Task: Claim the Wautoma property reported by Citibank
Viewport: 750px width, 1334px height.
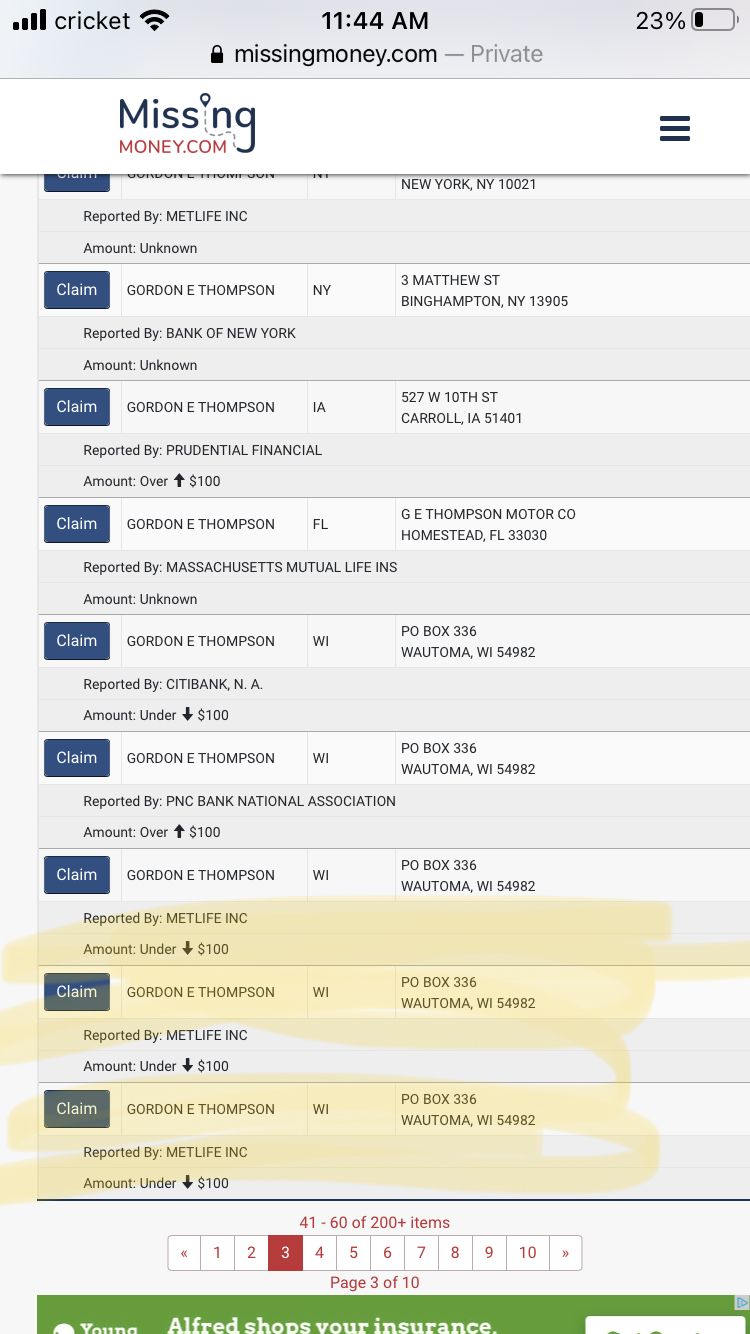Action: 77,641
